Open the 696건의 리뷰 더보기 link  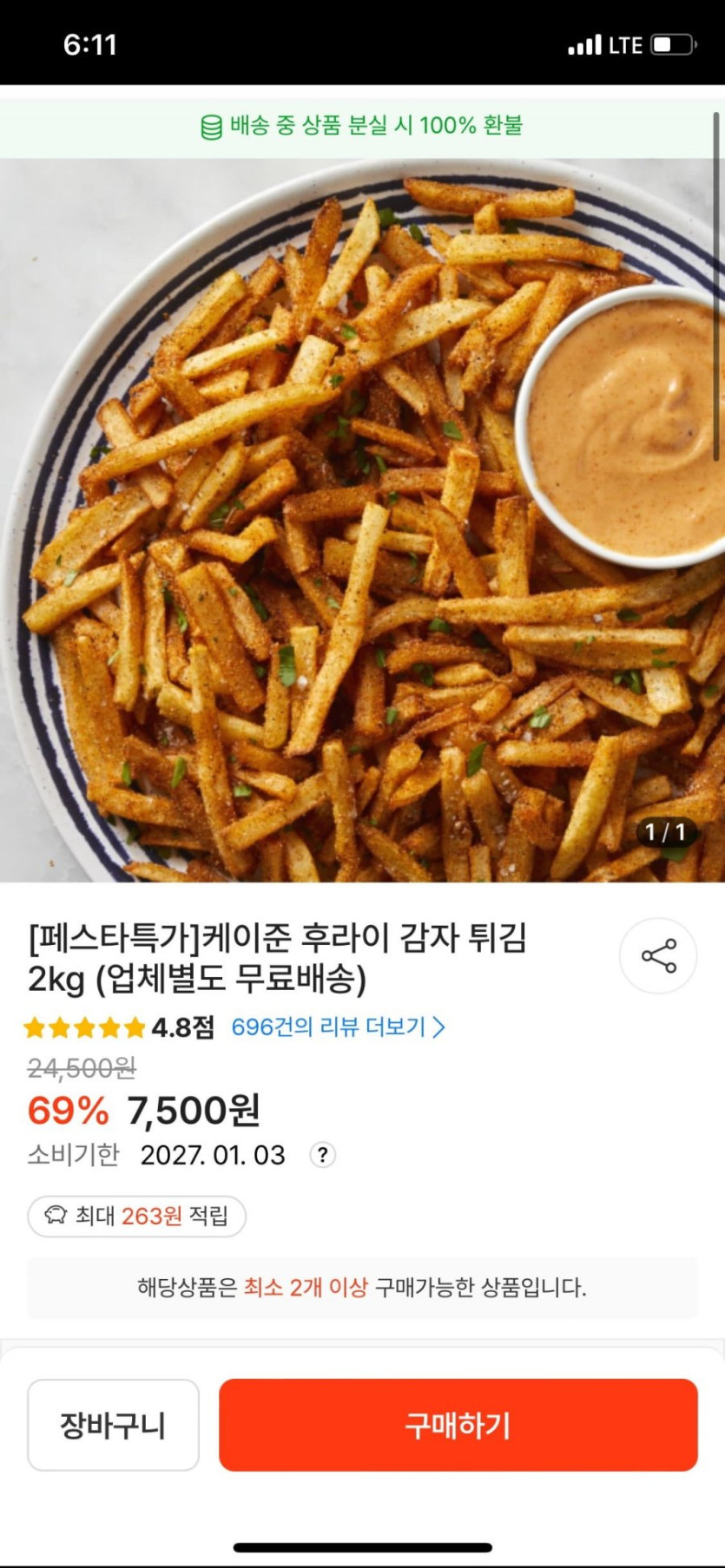coord(326,1027)
